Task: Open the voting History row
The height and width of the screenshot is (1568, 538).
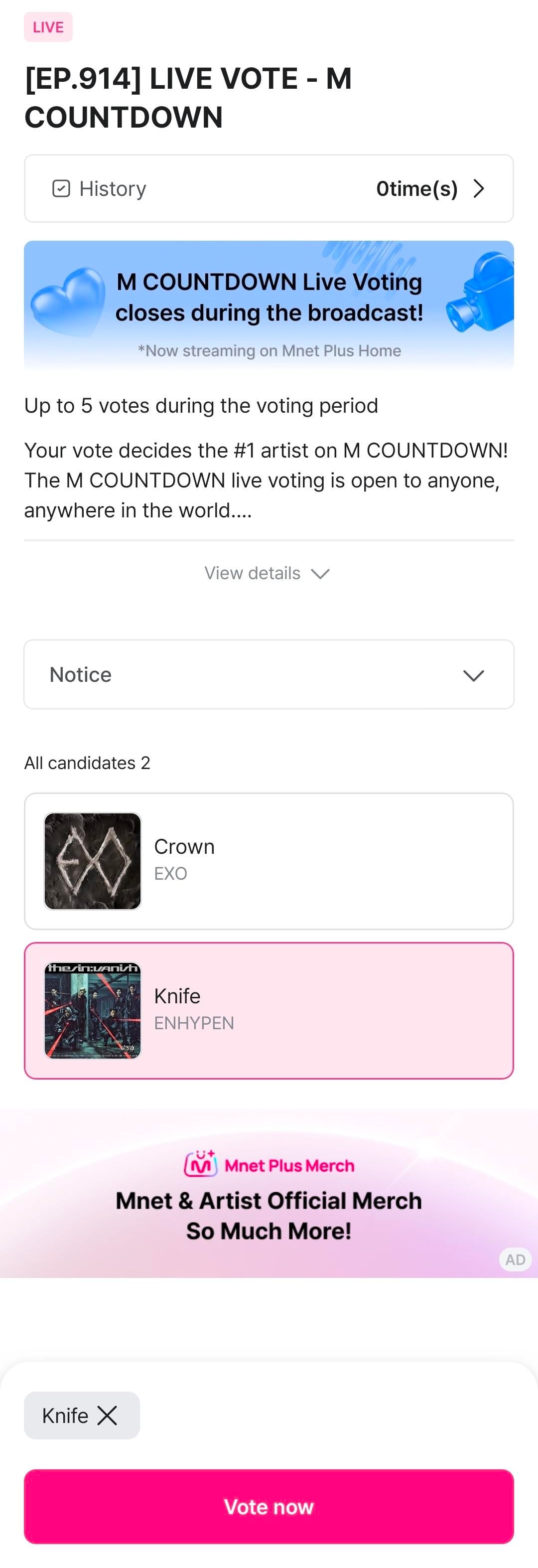Action: [x=269, y=189]
